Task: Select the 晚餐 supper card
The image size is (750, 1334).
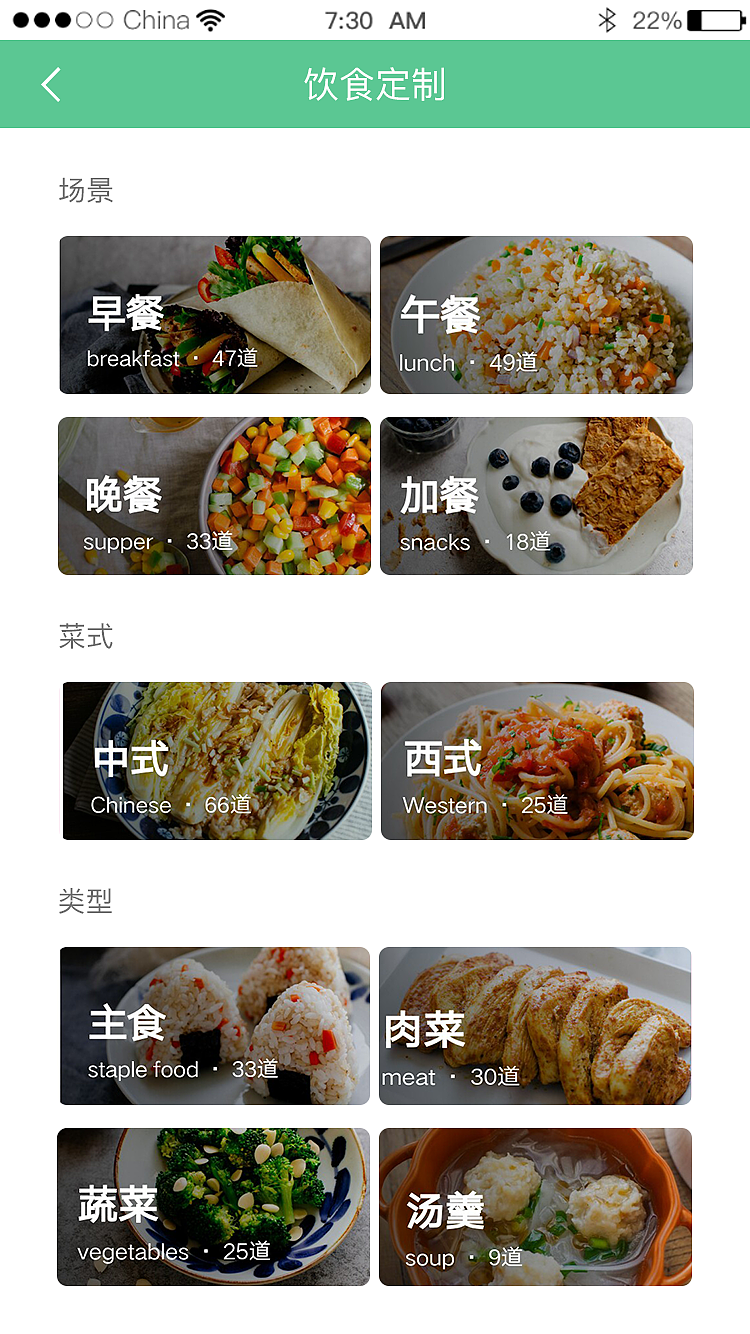Action: click(x=214, y=496)
